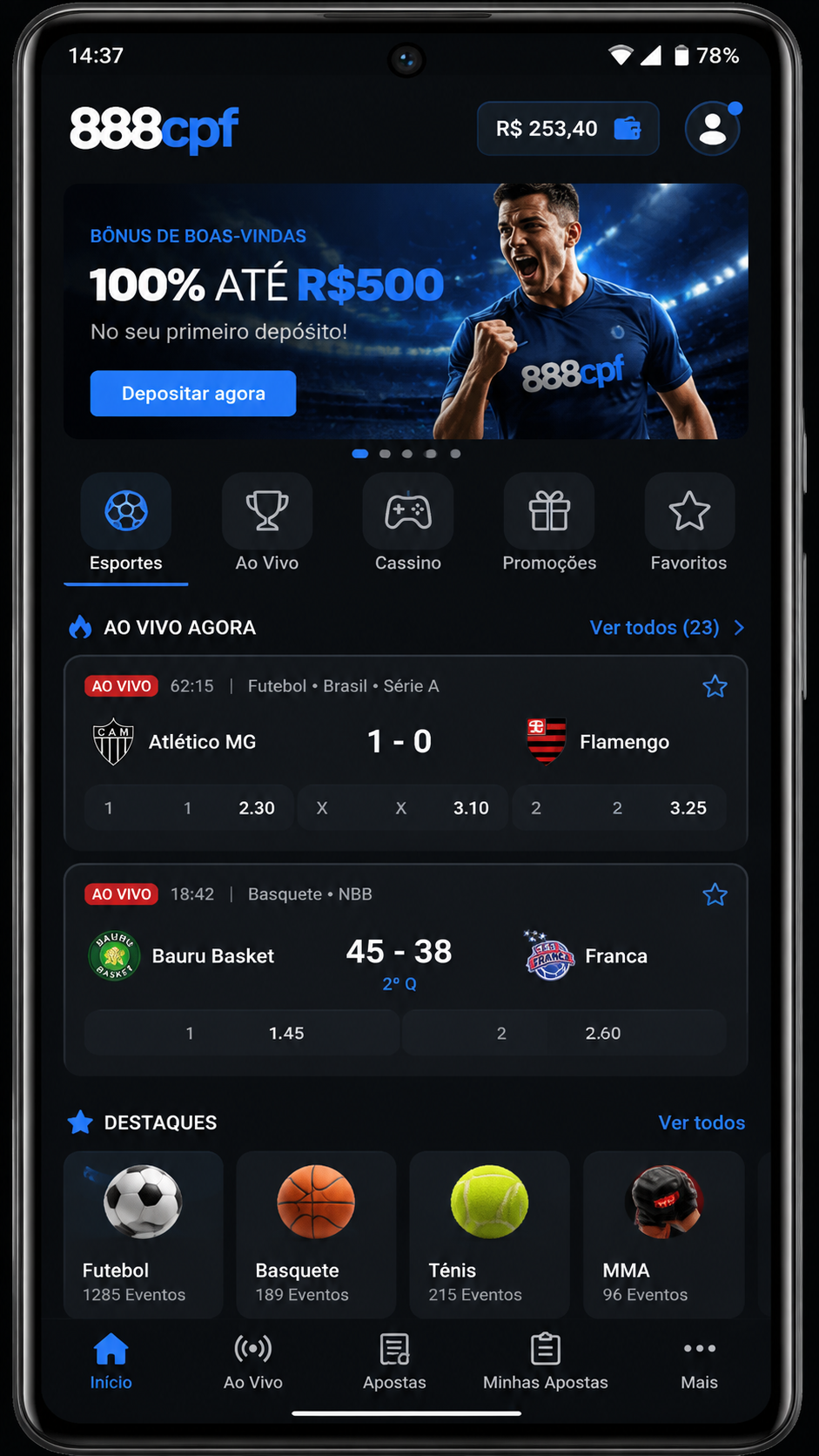
Task: Open the Promoções category
Action: point(549,523)
